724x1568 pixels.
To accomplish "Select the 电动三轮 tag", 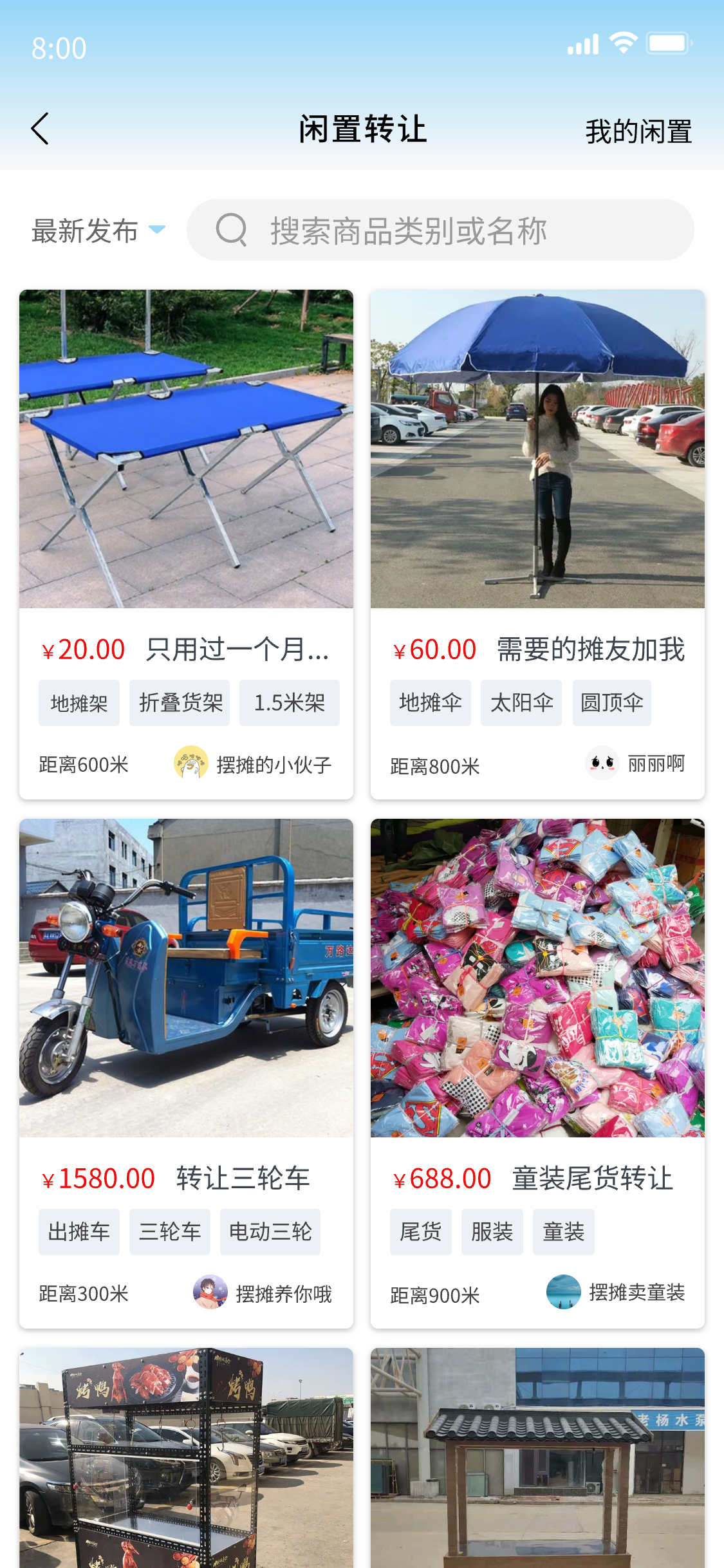I will [x=270, y=1231].
